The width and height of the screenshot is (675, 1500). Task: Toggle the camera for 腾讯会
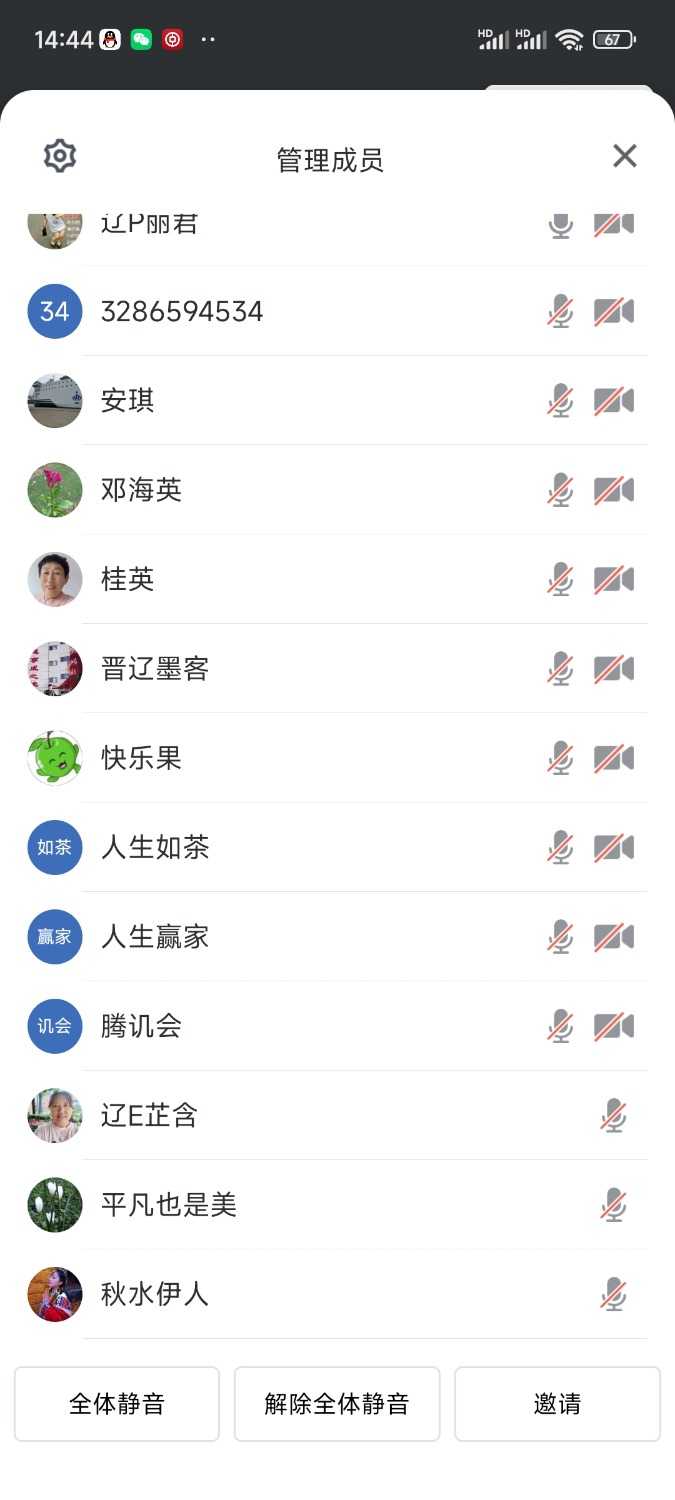(x=614, y=1026)
